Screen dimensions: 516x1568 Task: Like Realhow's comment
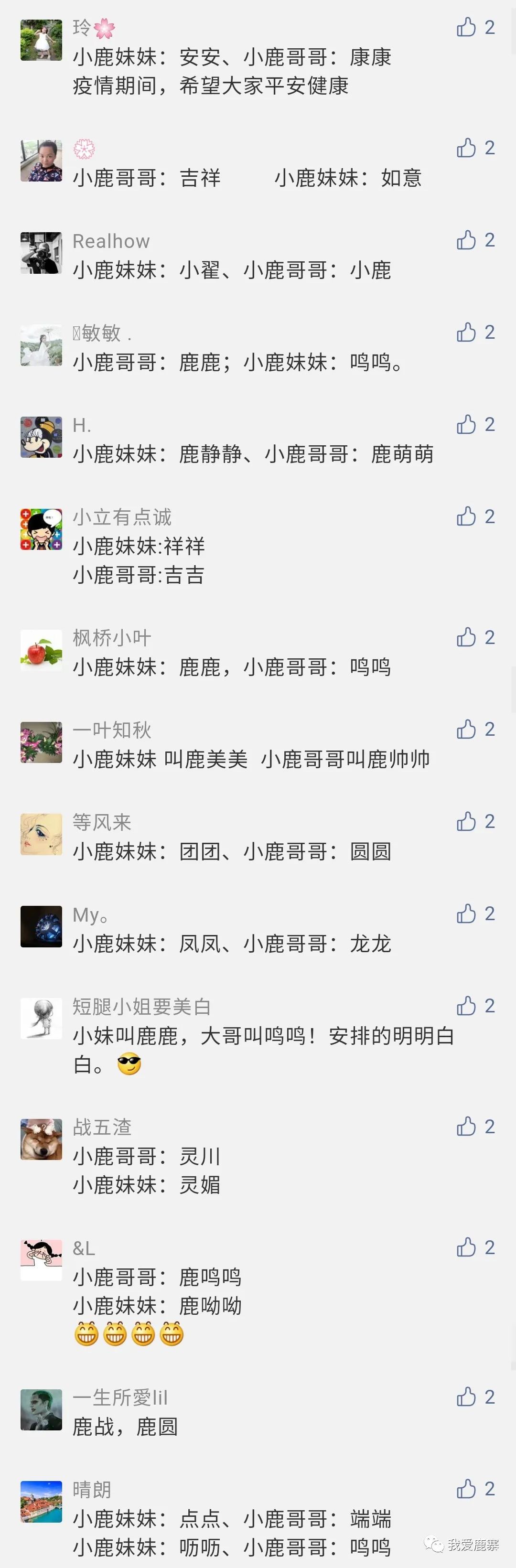(x=467, y=240)
